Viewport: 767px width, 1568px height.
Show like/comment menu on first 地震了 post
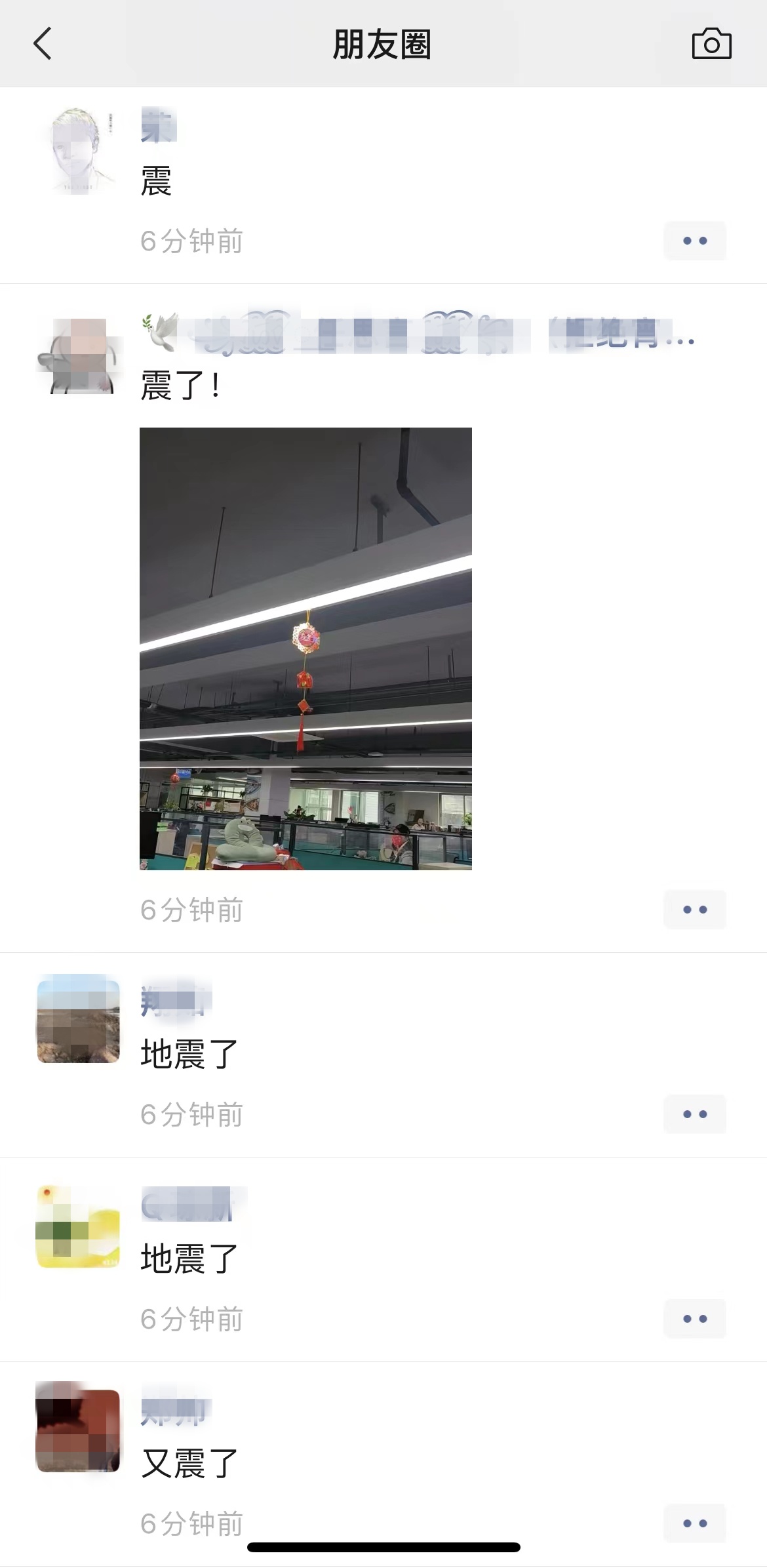(694, 1114)
